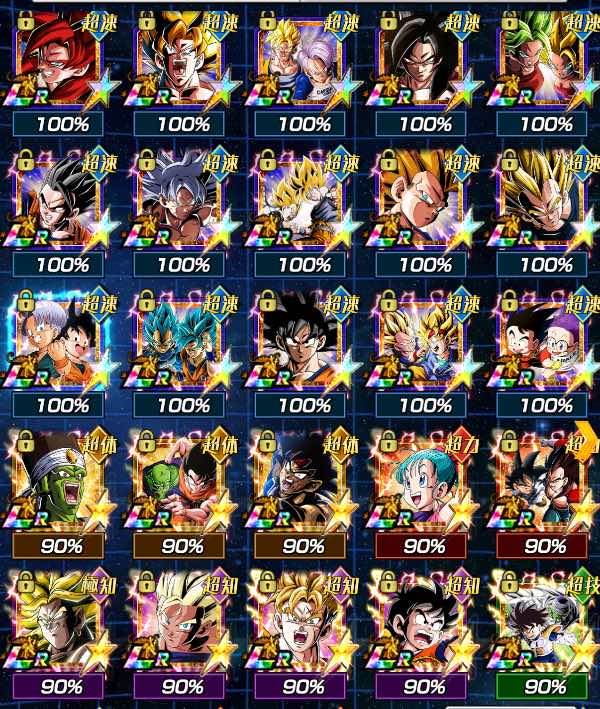The height and width of the screenshot is (709, 600).
Task: Open the 極知 golden-haired character card
Action: coord(63,625)
